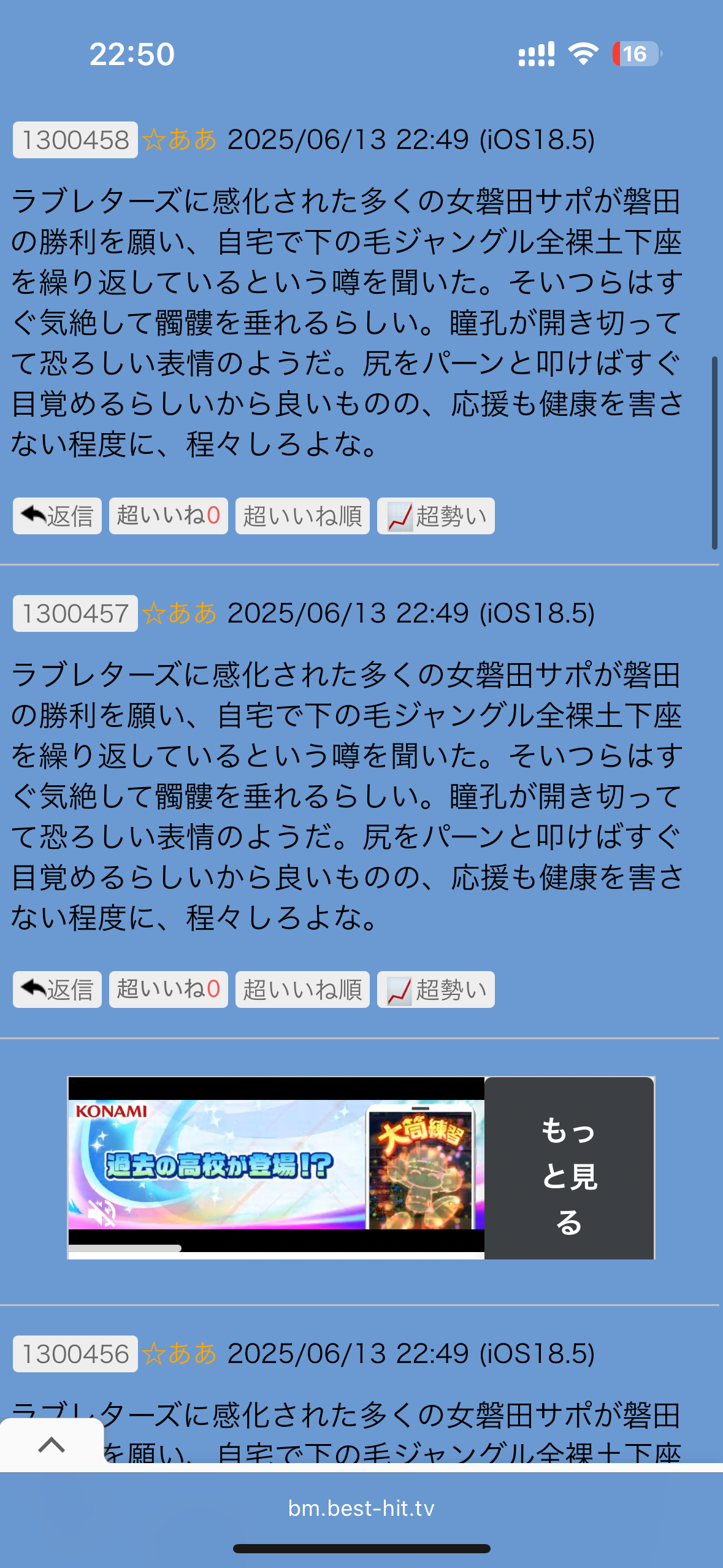This screenshot has height=1568, width=723.
Task: Expand the browser toolbar with the up chevron
Action: [x=52, y=1445]
